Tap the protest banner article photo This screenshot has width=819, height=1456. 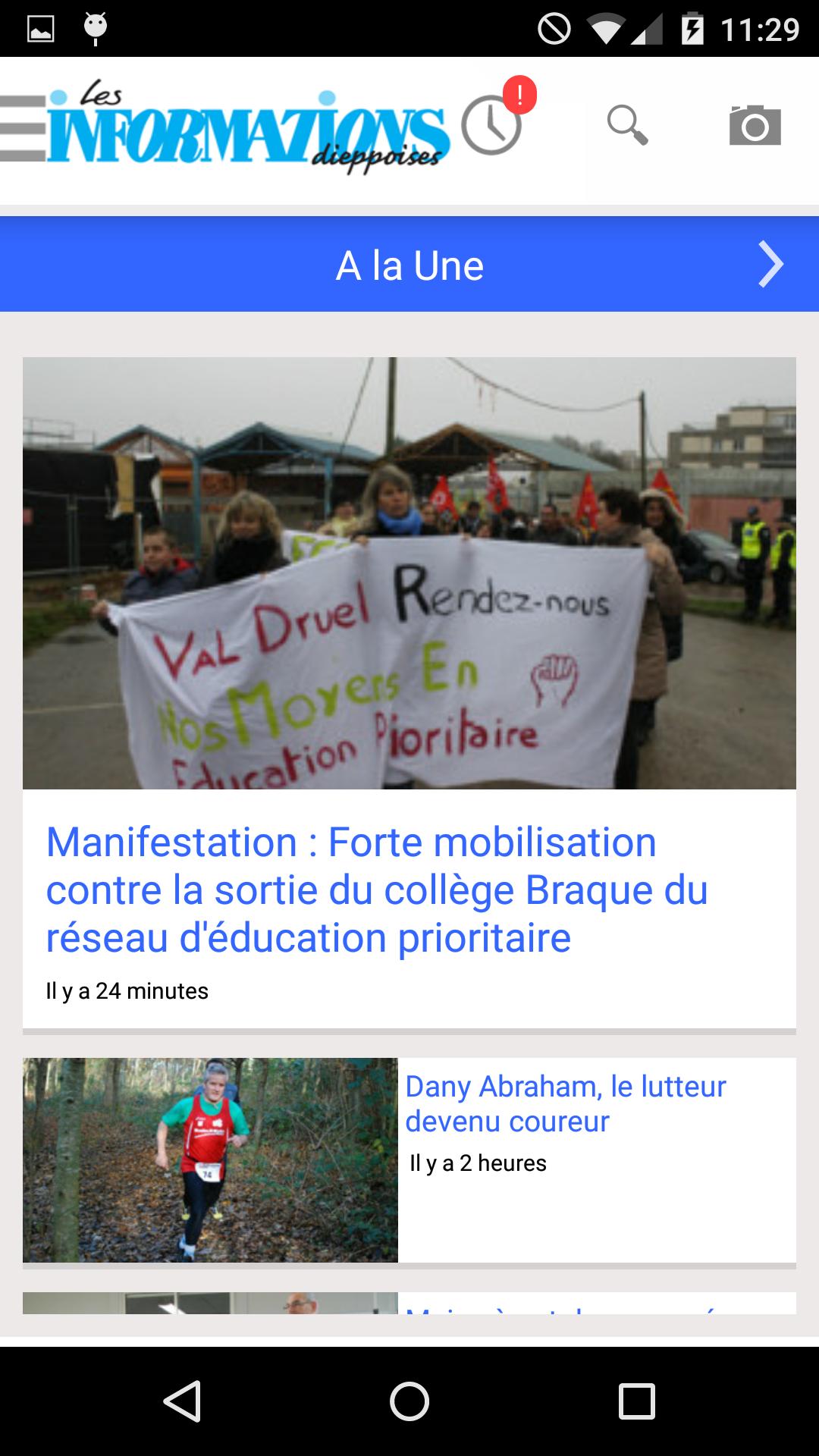click(409, 573)
